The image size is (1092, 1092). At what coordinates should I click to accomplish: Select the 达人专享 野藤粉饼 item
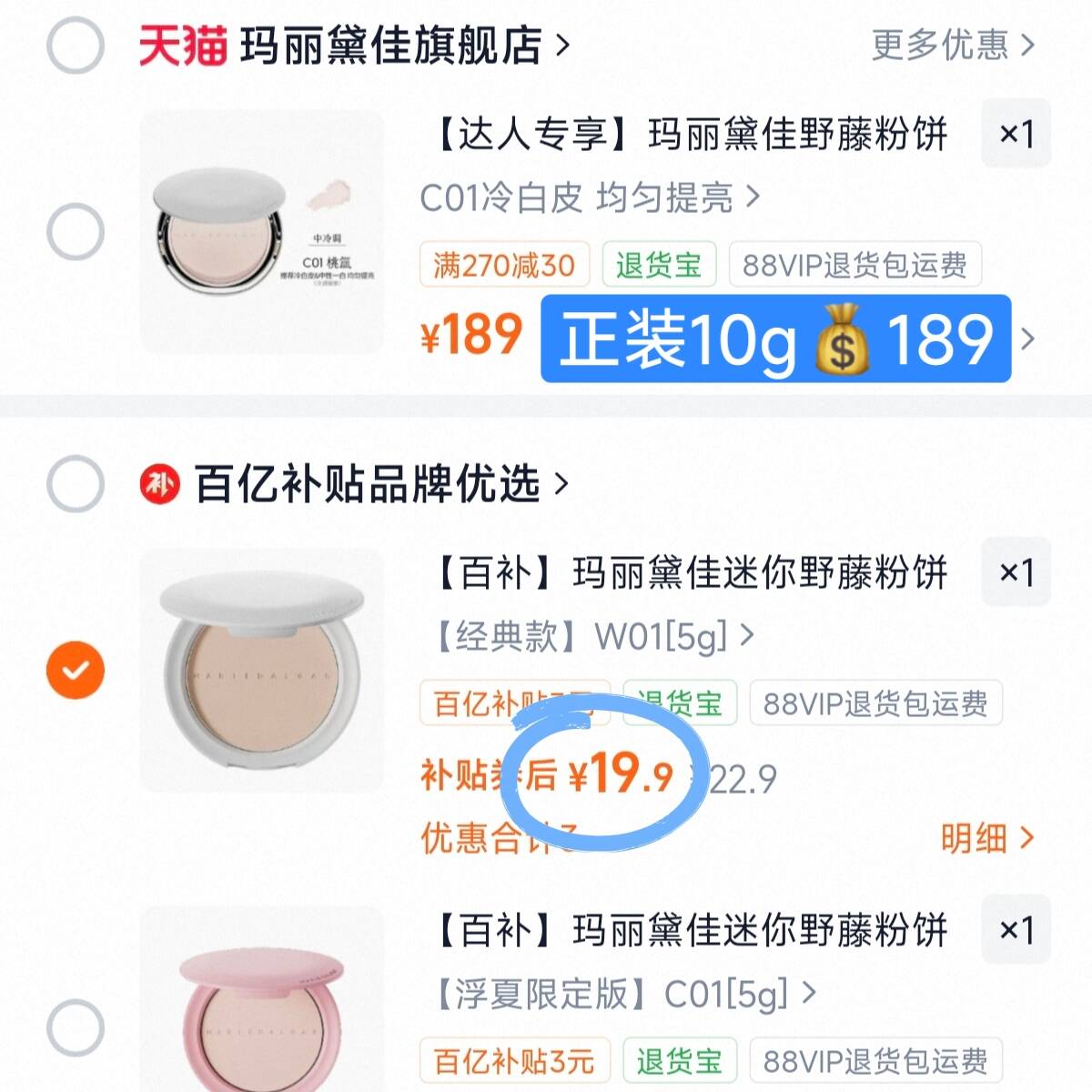tap(75, 231)
